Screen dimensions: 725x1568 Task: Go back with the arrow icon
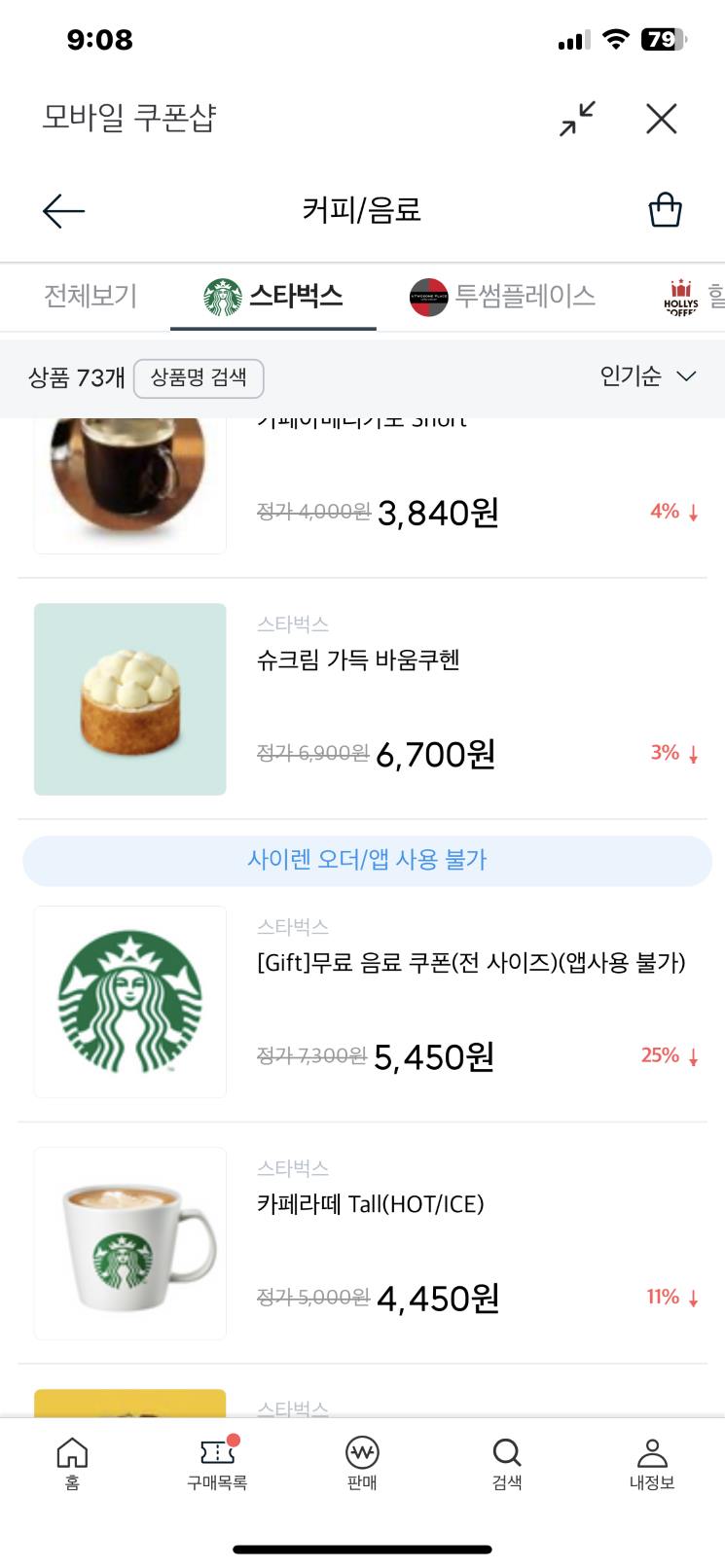64,210
